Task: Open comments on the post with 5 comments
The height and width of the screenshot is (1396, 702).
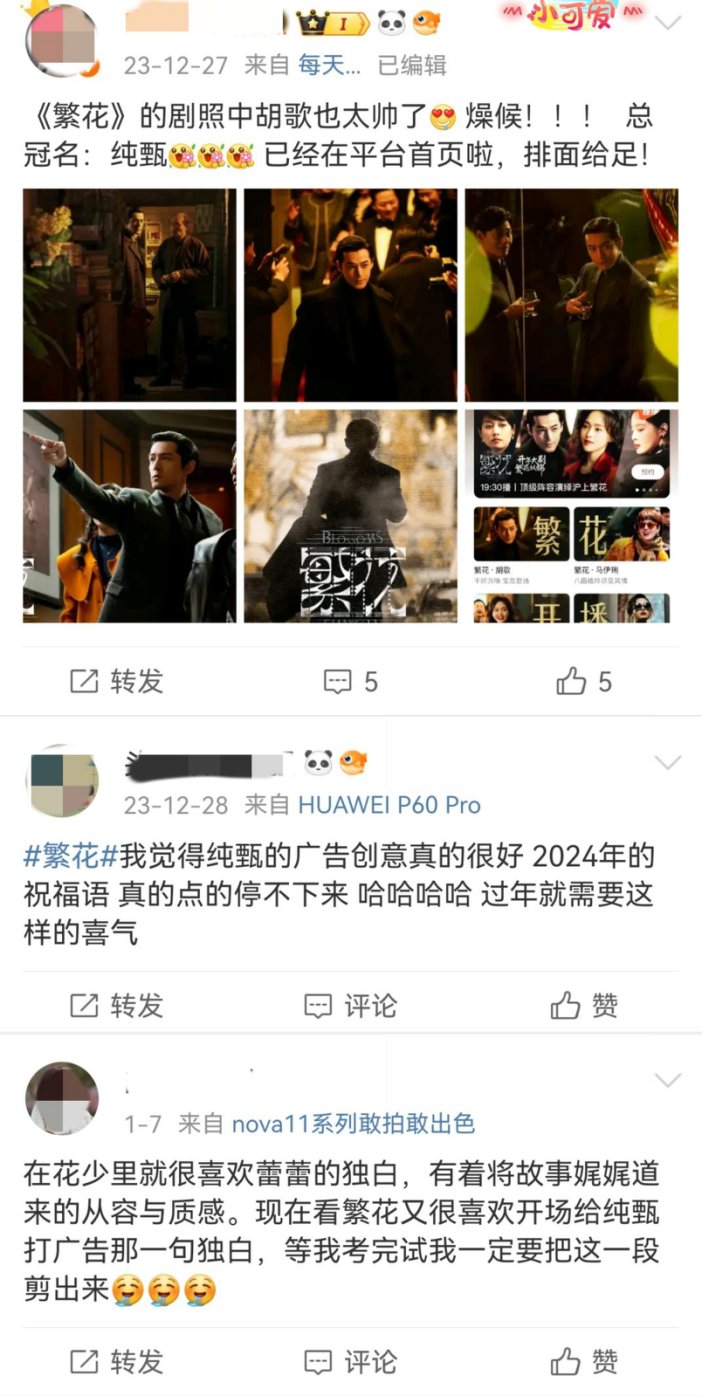Action: [351, 682]
